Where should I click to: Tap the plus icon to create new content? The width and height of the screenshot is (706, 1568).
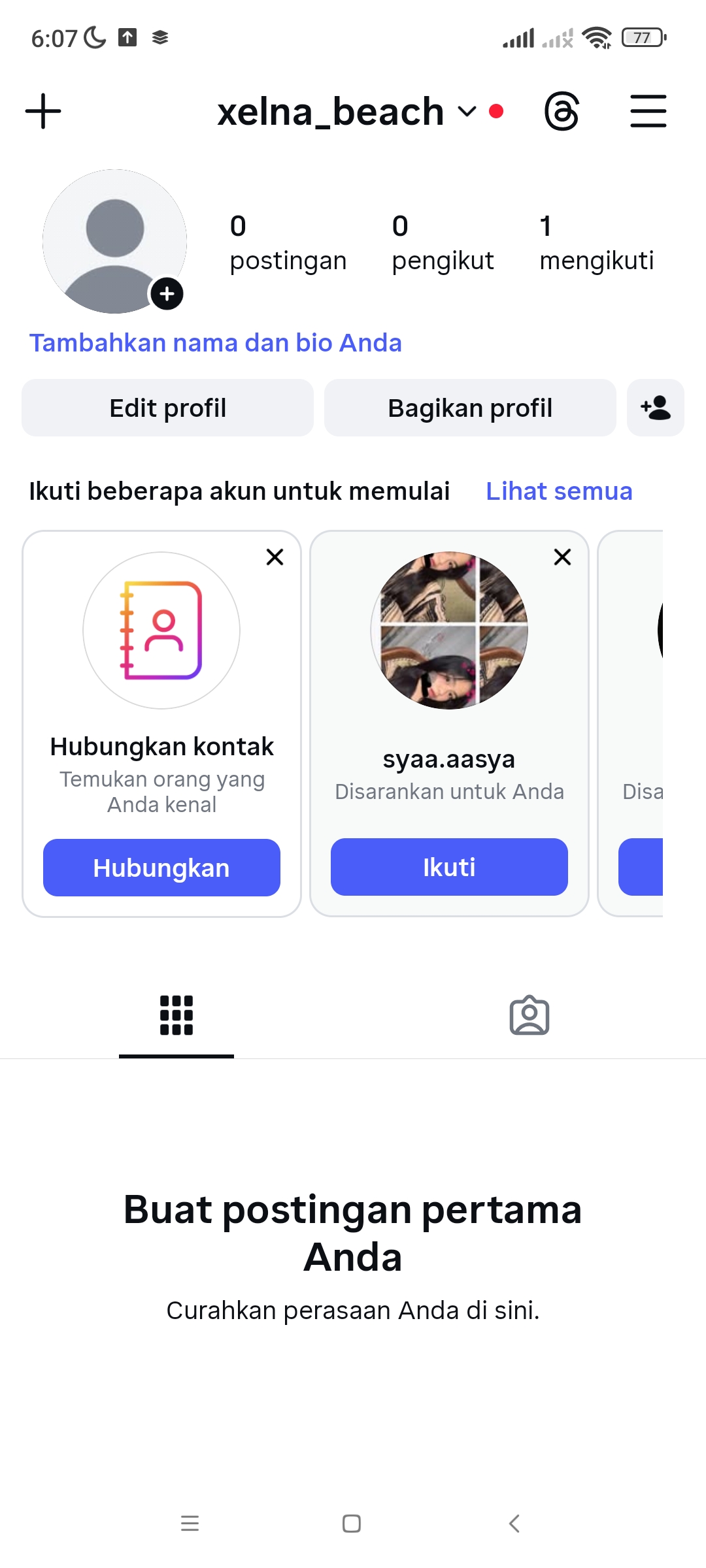tap(43, 111)
